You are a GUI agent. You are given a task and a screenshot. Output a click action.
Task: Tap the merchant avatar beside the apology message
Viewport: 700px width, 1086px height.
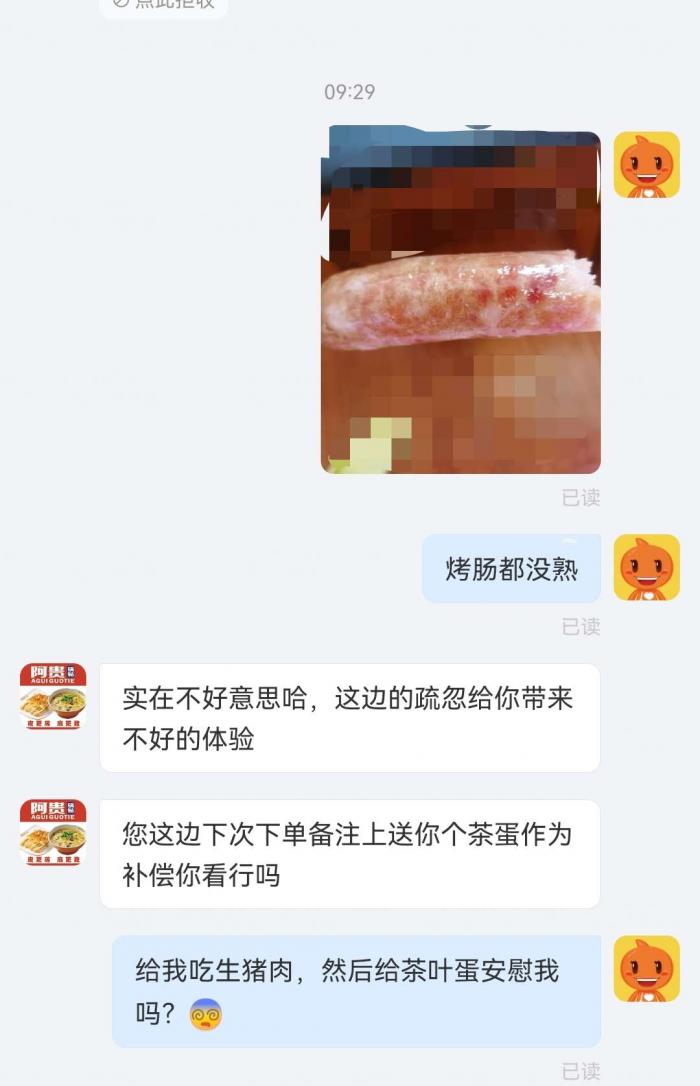[x=53, y=697]
